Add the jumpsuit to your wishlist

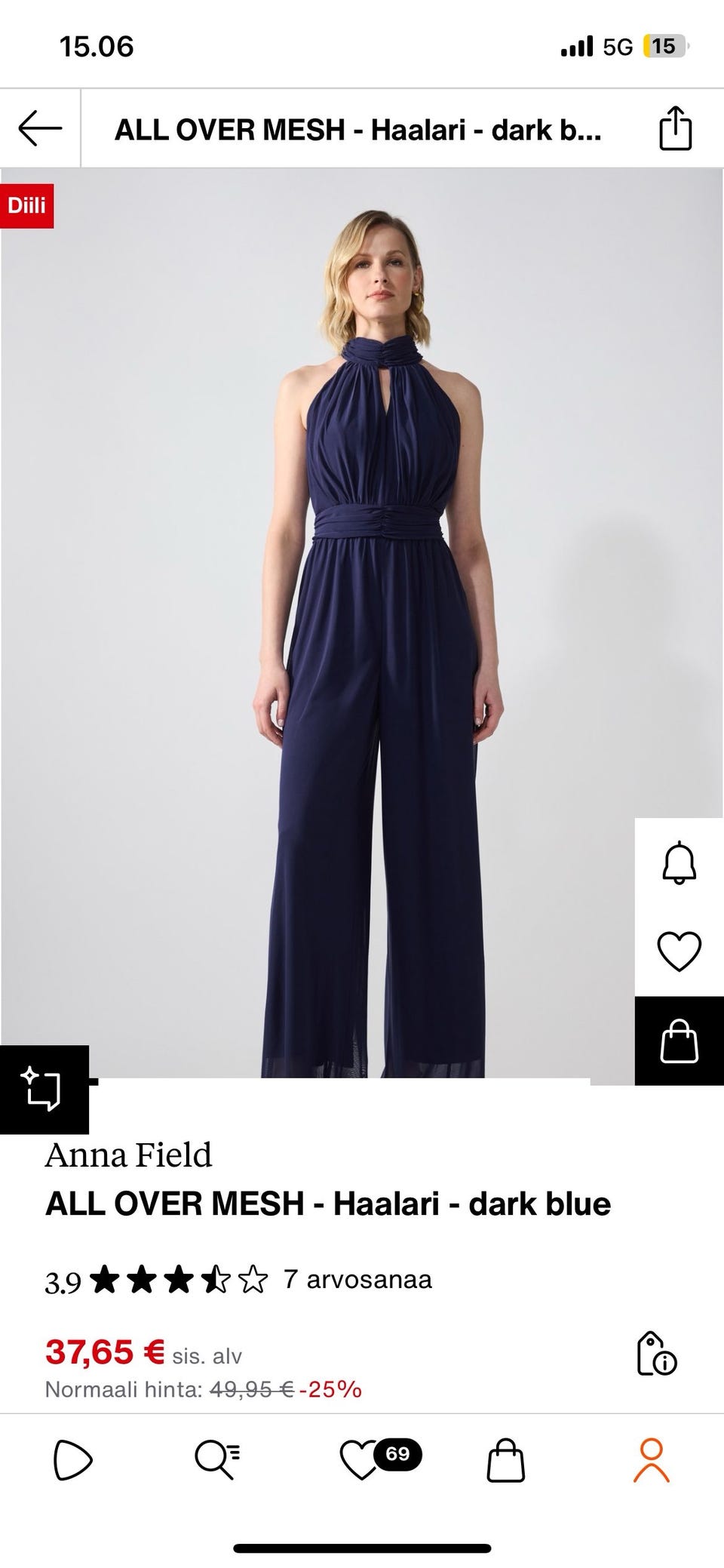(x=679, y=951)
